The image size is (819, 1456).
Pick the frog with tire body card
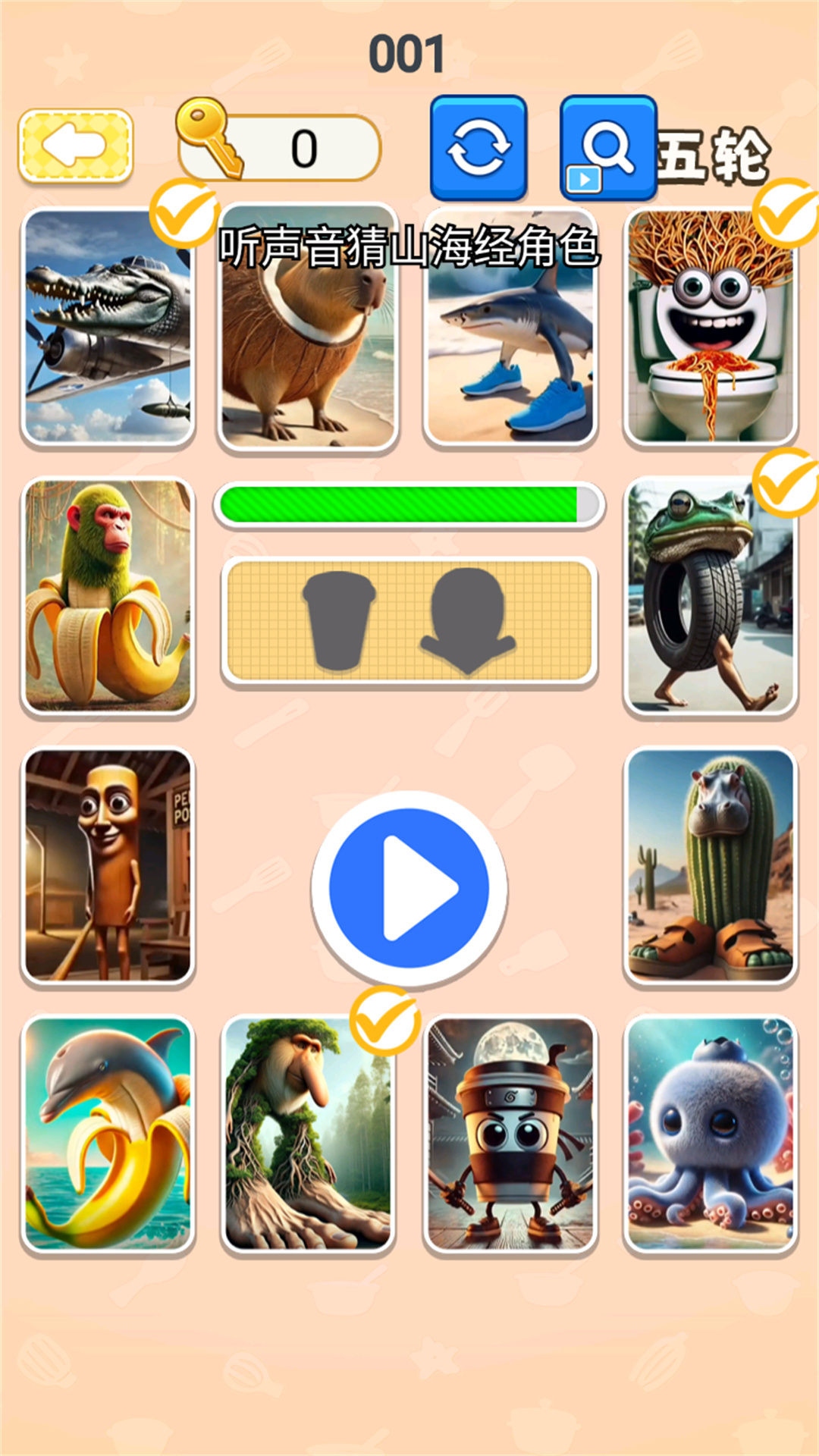tap(710, 596)
